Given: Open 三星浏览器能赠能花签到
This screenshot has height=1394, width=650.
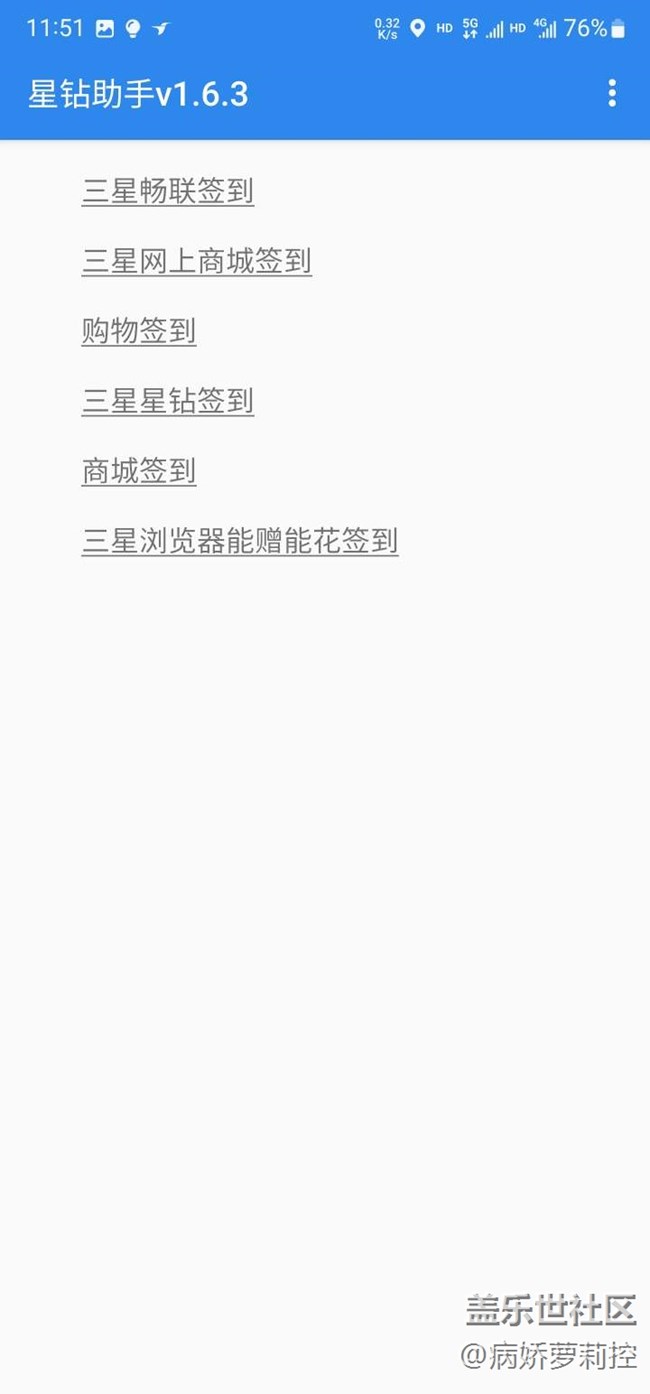Looking at the screenshot, I should 240,541.
